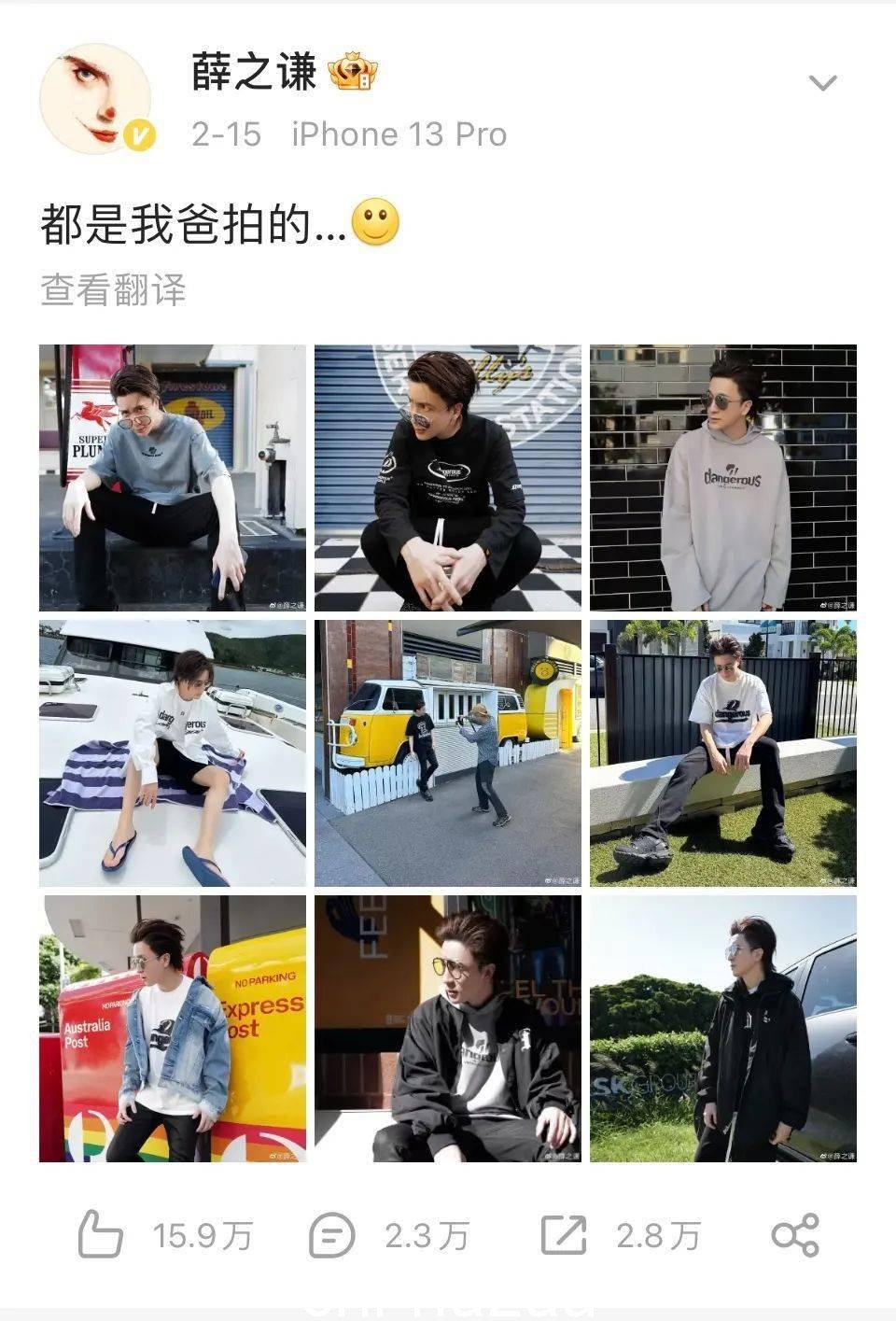Open photo of man sitting on boat

tap(173, 752)
